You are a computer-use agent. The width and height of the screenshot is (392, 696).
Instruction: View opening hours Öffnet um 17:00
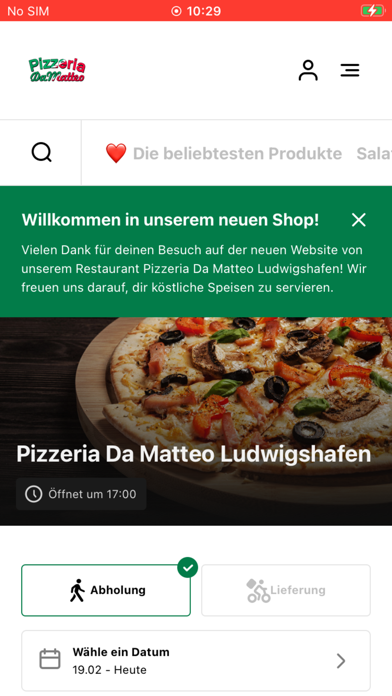[81, 494]
